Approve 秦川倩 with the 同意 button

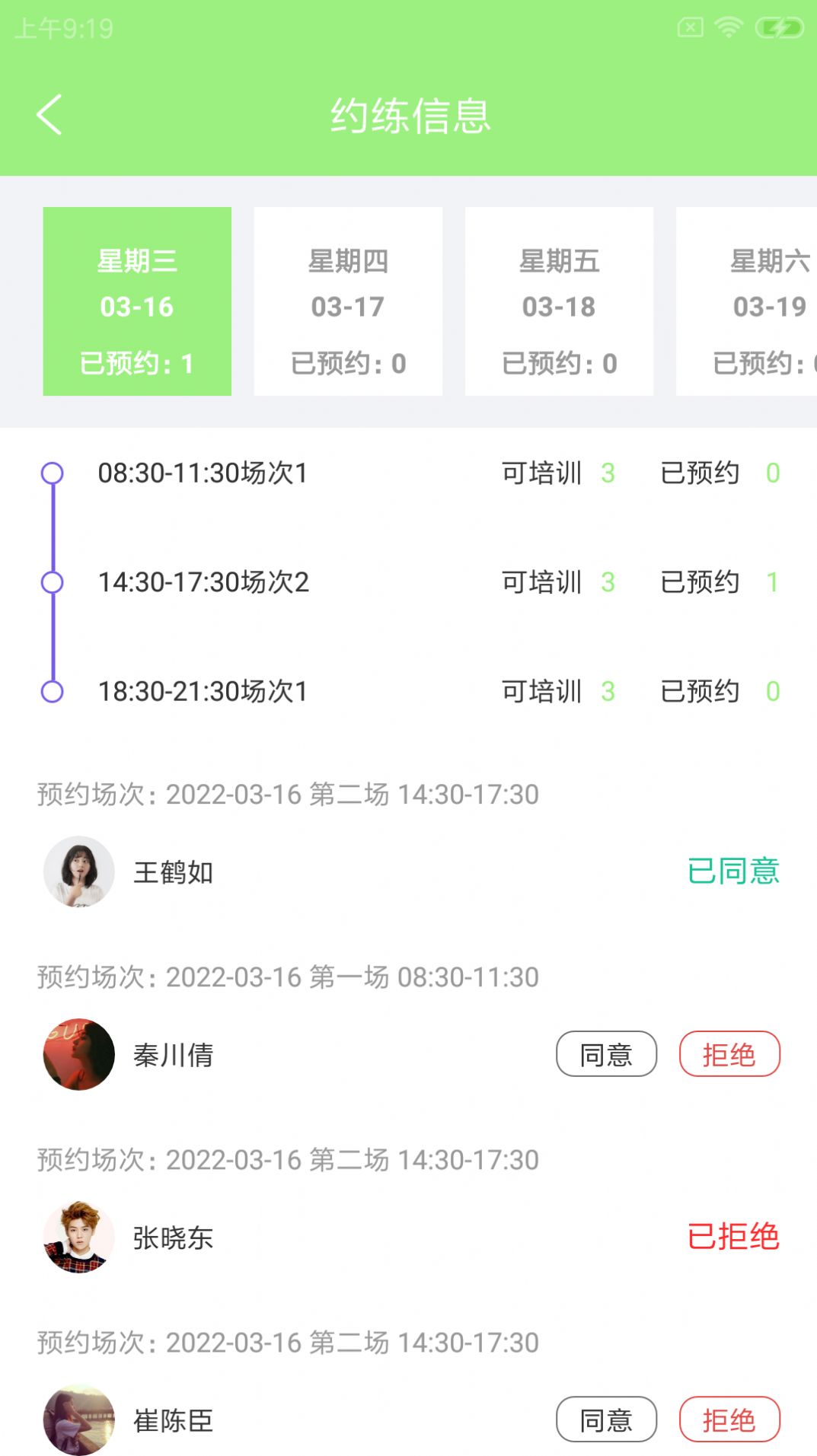pos(606,1055)
